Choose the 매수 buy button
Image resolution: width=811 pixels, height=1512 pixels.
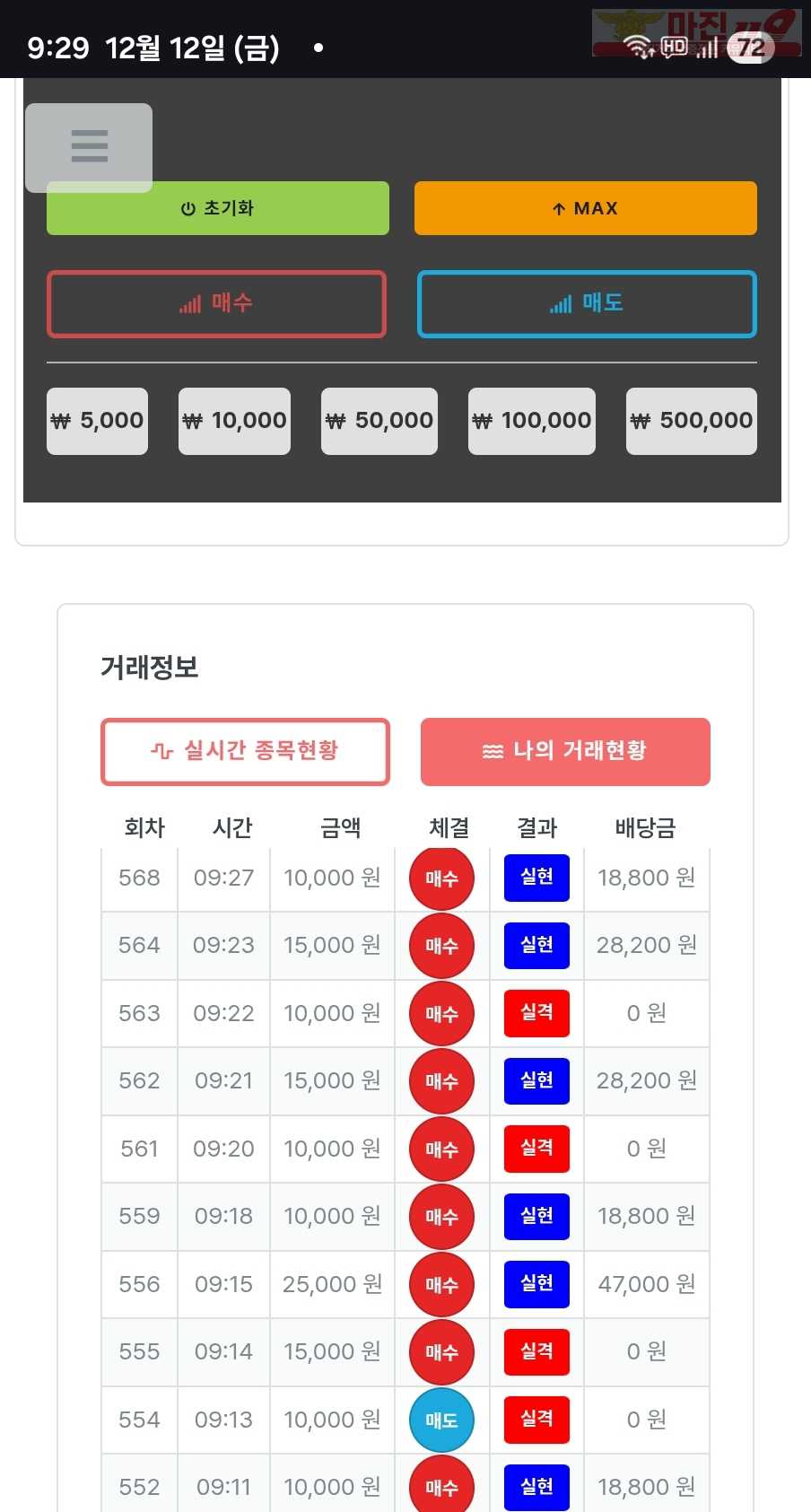[x=216, y=304]
